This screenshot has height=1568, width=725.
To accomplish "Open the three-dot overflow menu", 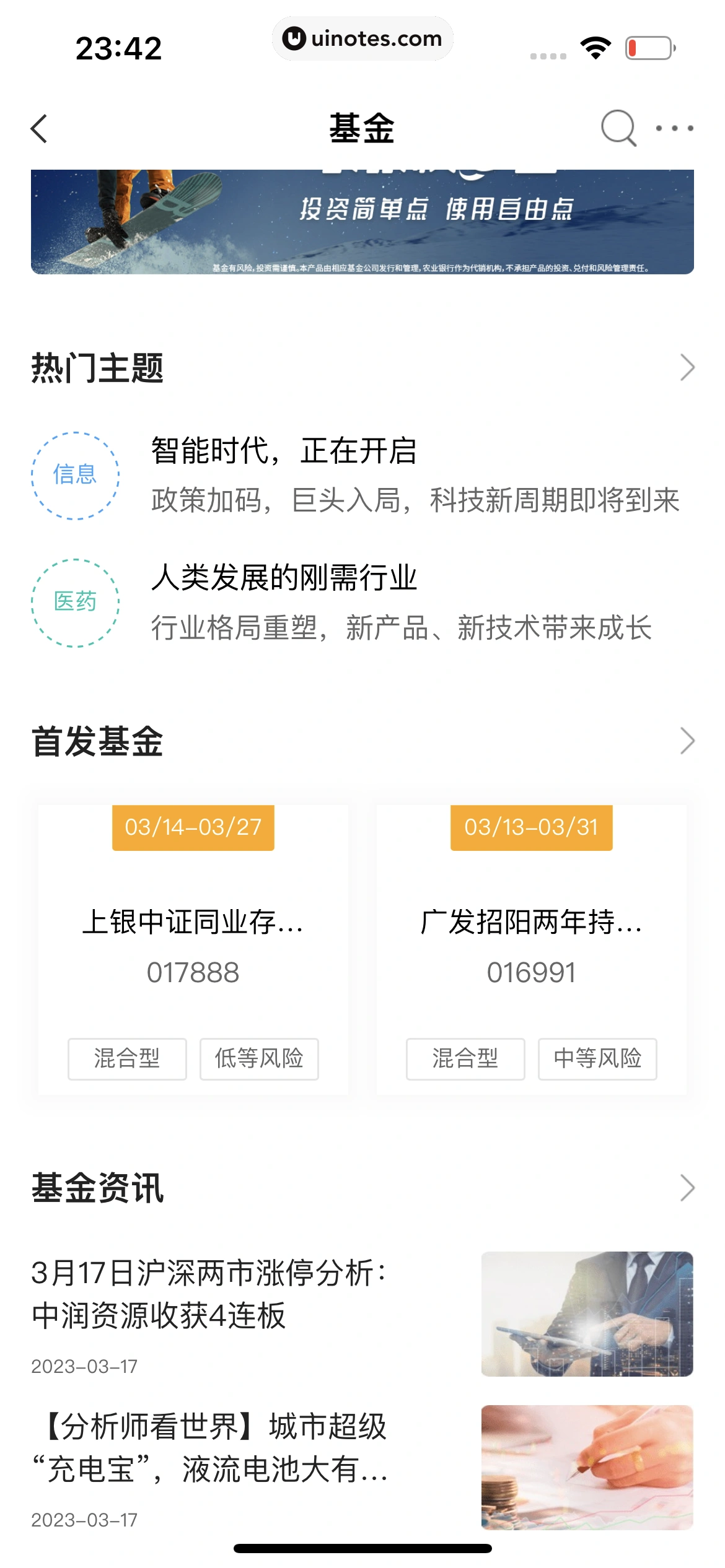I will 675,128.
